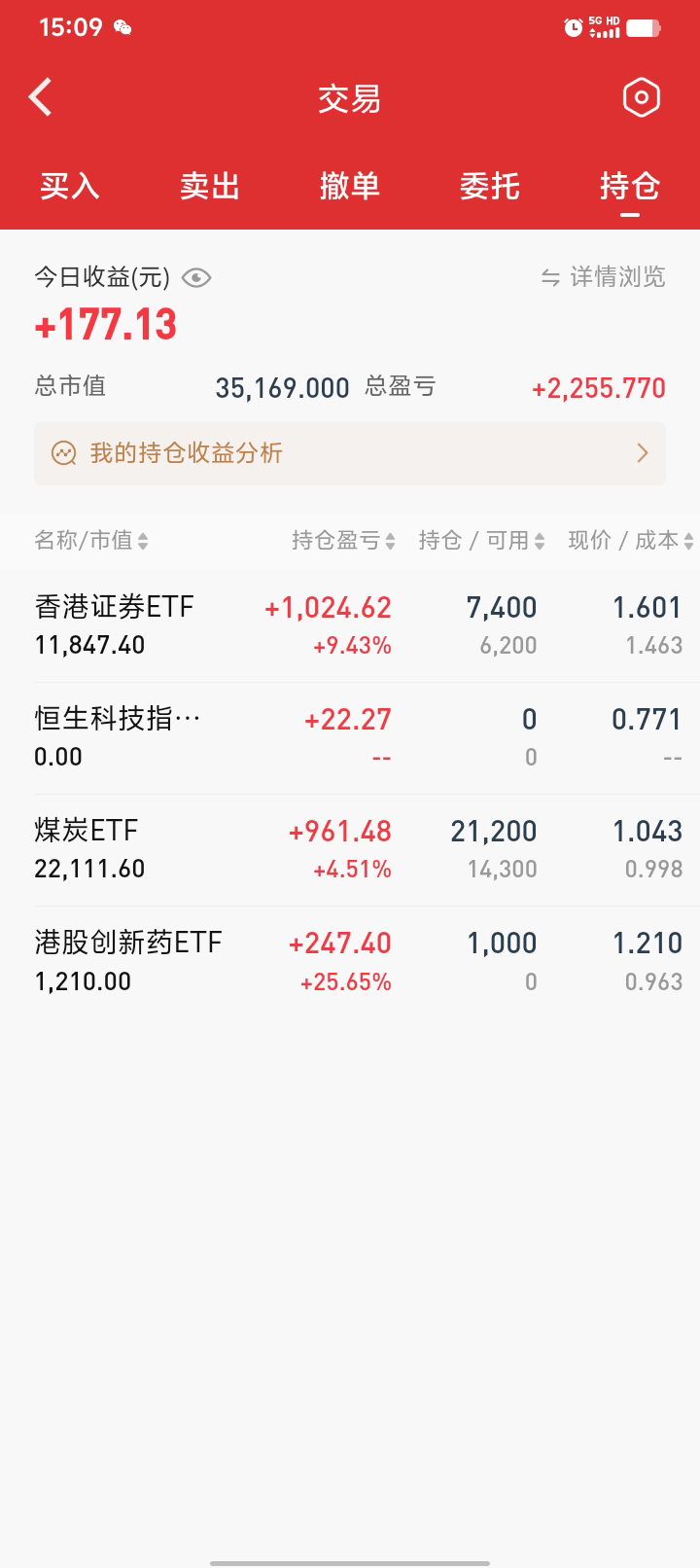Image resolution: width=700 pixels, height=1568 pixels.
Task: Sort holdings by 名称/市值
Action: click(x=91, y=541)
